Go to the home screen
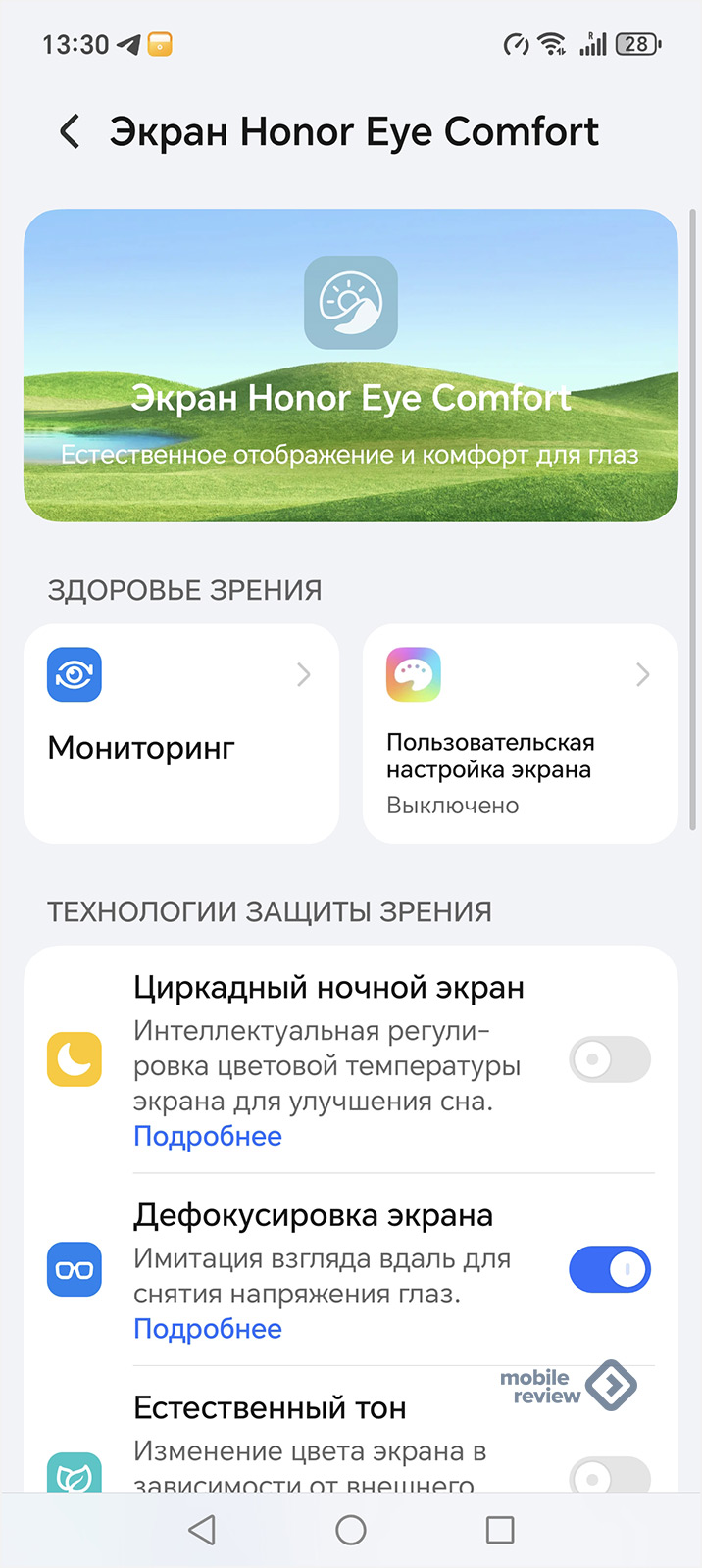The image size is (702, 1568). (x=351, y=1530)
